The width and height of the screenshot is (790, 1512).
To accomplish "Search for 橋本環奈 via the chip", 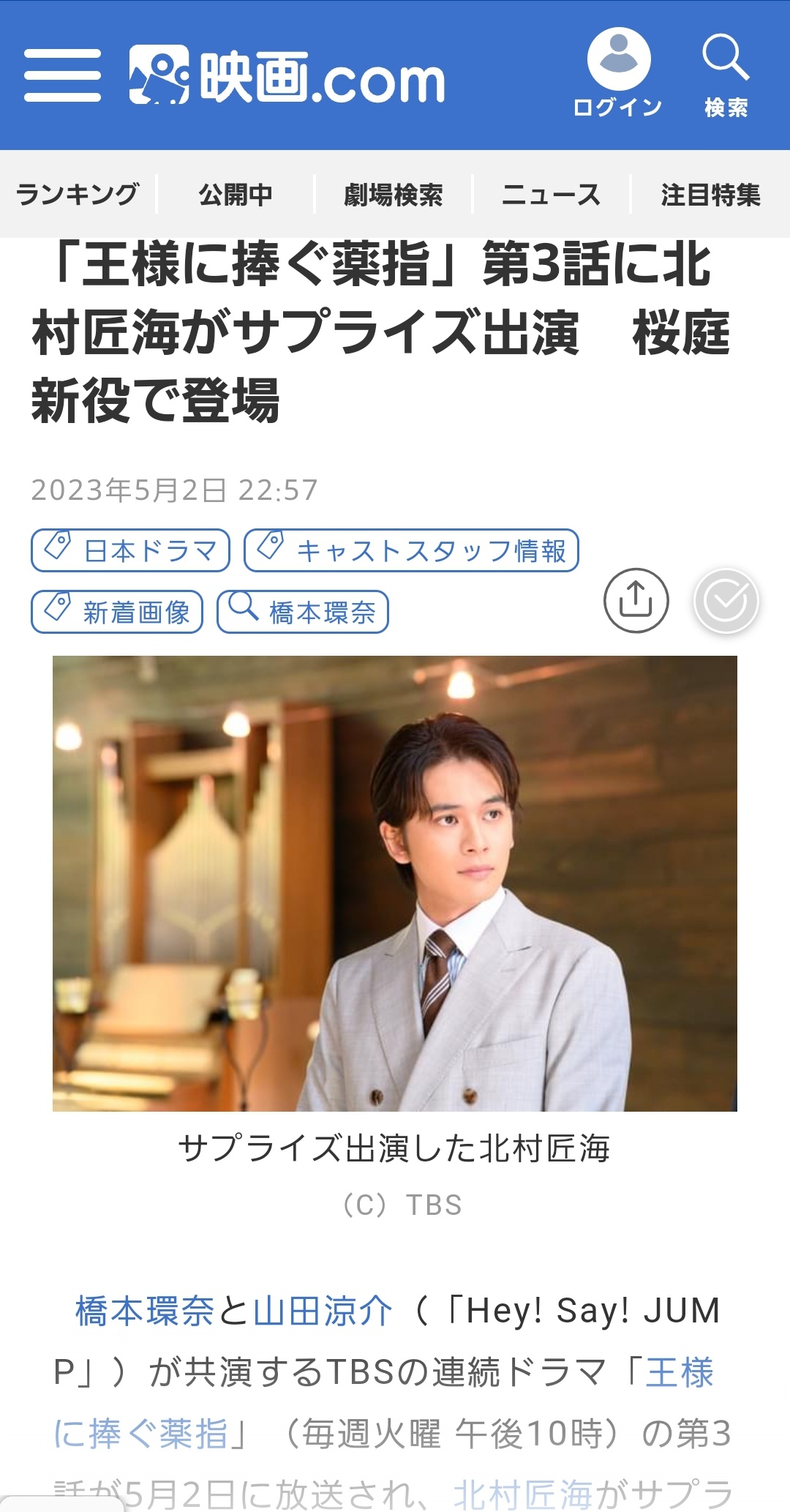I will pyautogui.click(x=303, y=612).
